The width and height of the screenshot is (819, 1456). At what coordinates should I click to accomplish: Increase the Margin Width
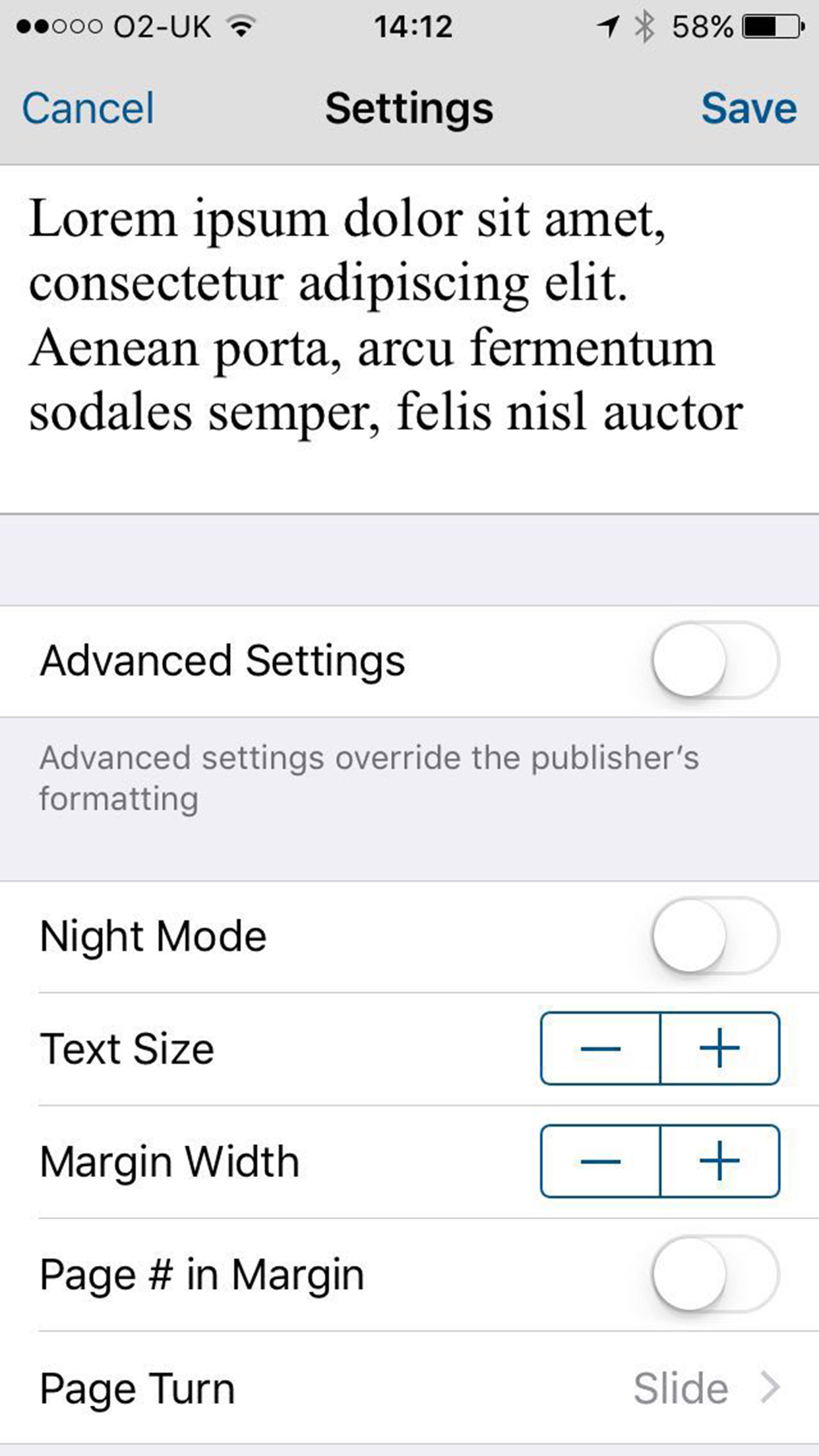721,1161
